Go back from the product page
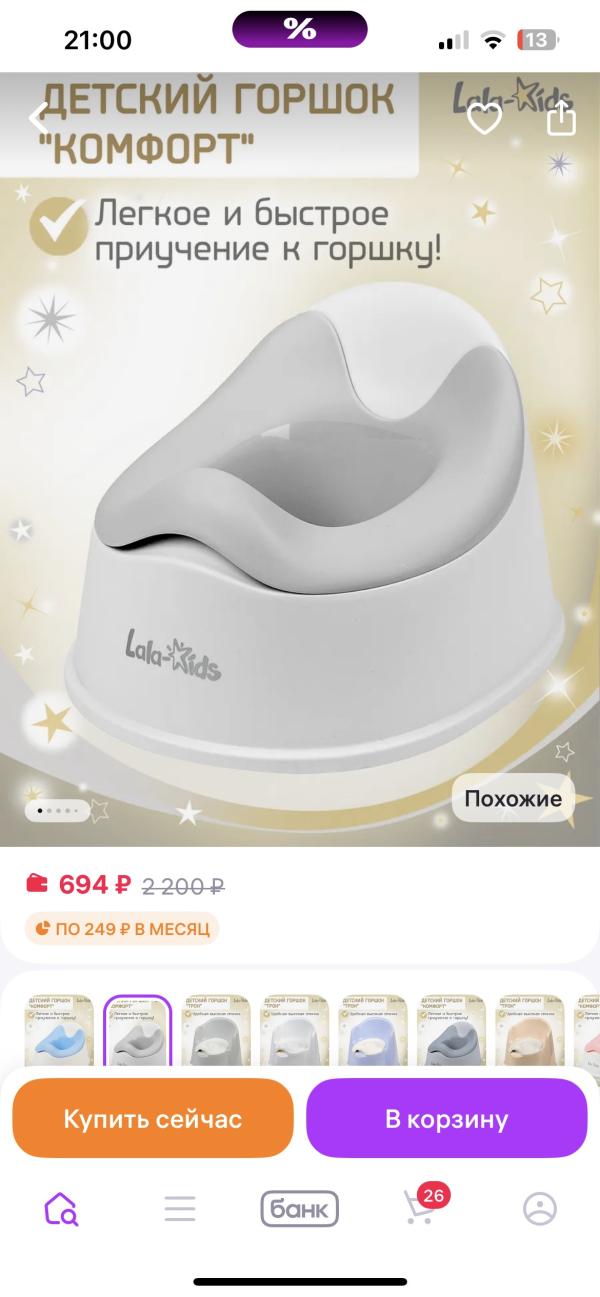The image size is (600, 1297). click(38, 118)
